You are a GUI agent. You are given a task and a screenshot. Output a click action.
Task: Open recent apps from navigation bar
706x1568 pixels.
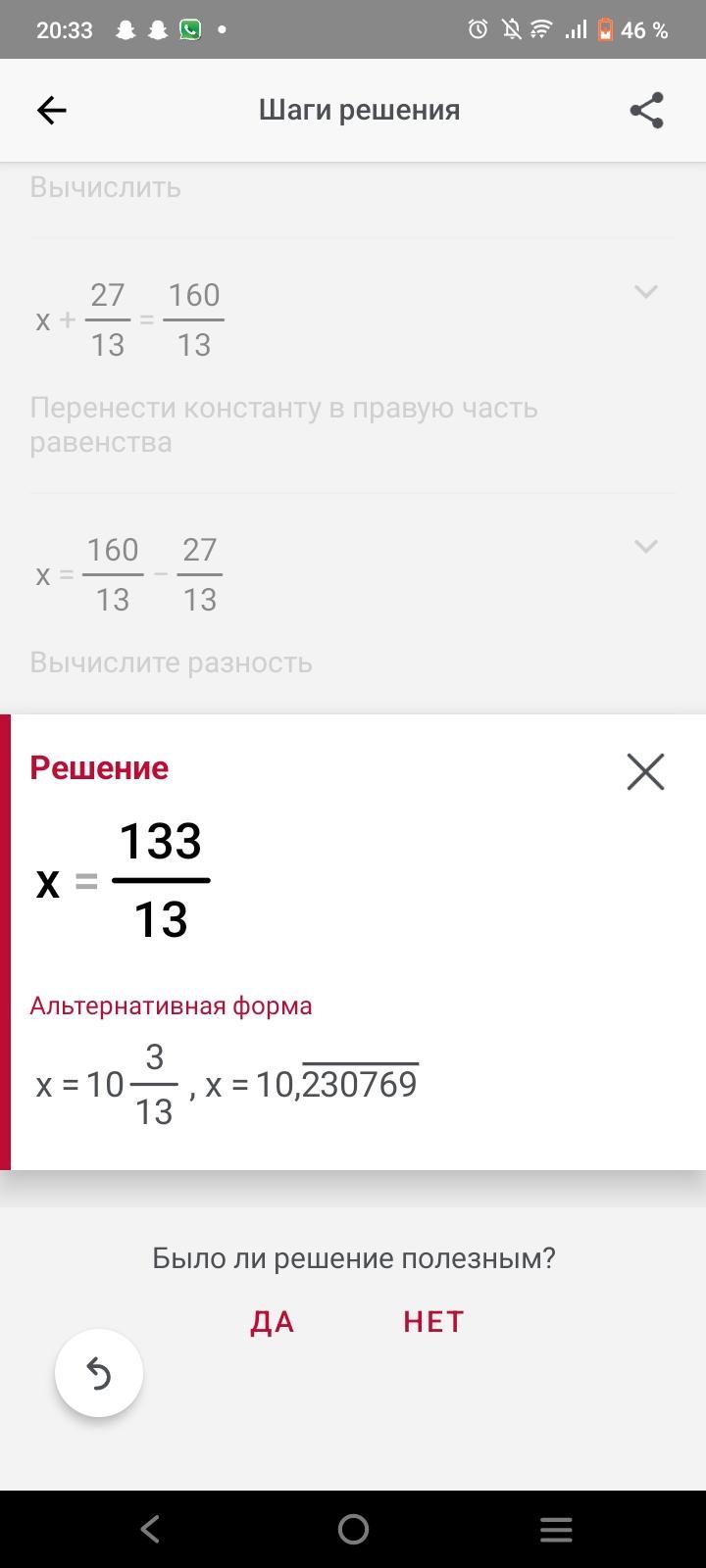tap(556, 1529)
